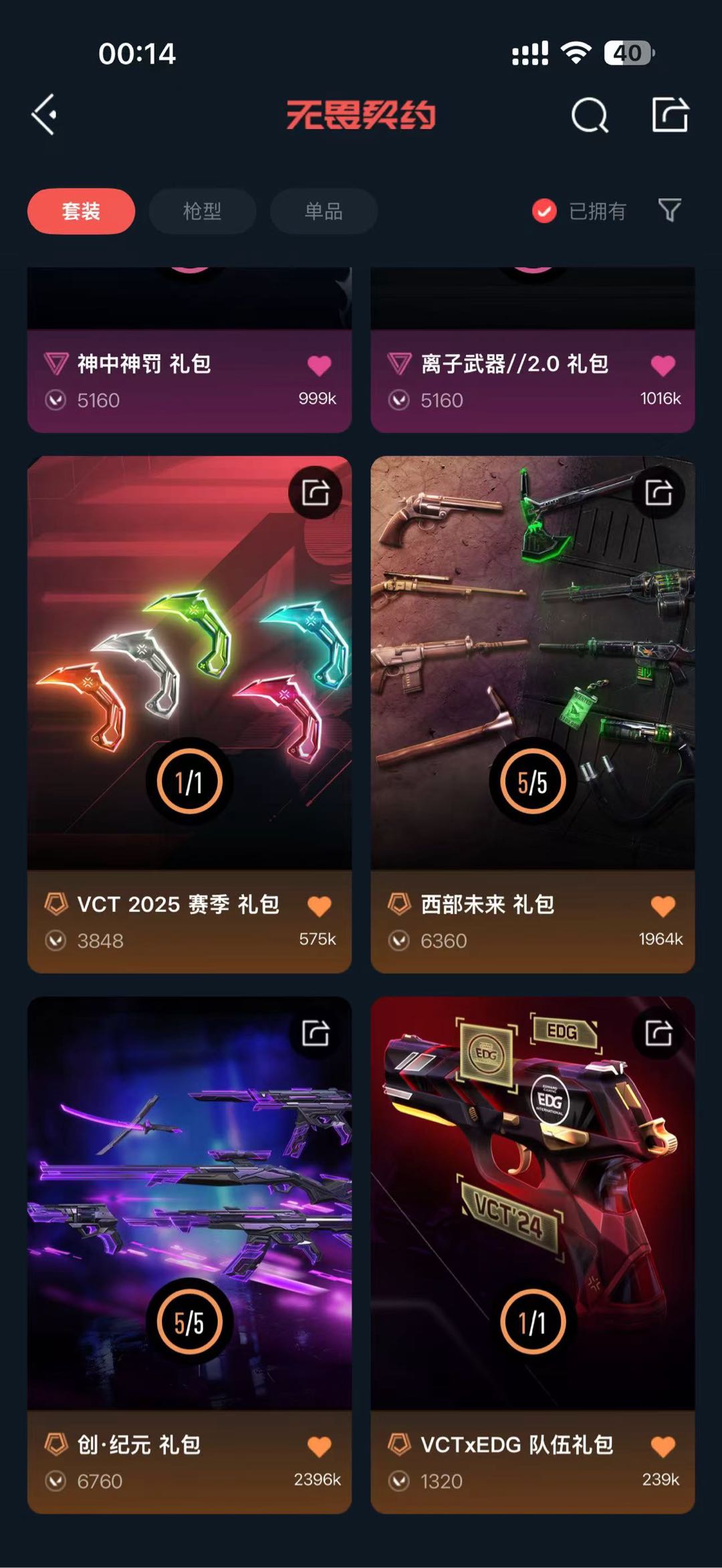
Task: Toggle the 已拥有 checkbox
Action: click(x=544, y=211)
